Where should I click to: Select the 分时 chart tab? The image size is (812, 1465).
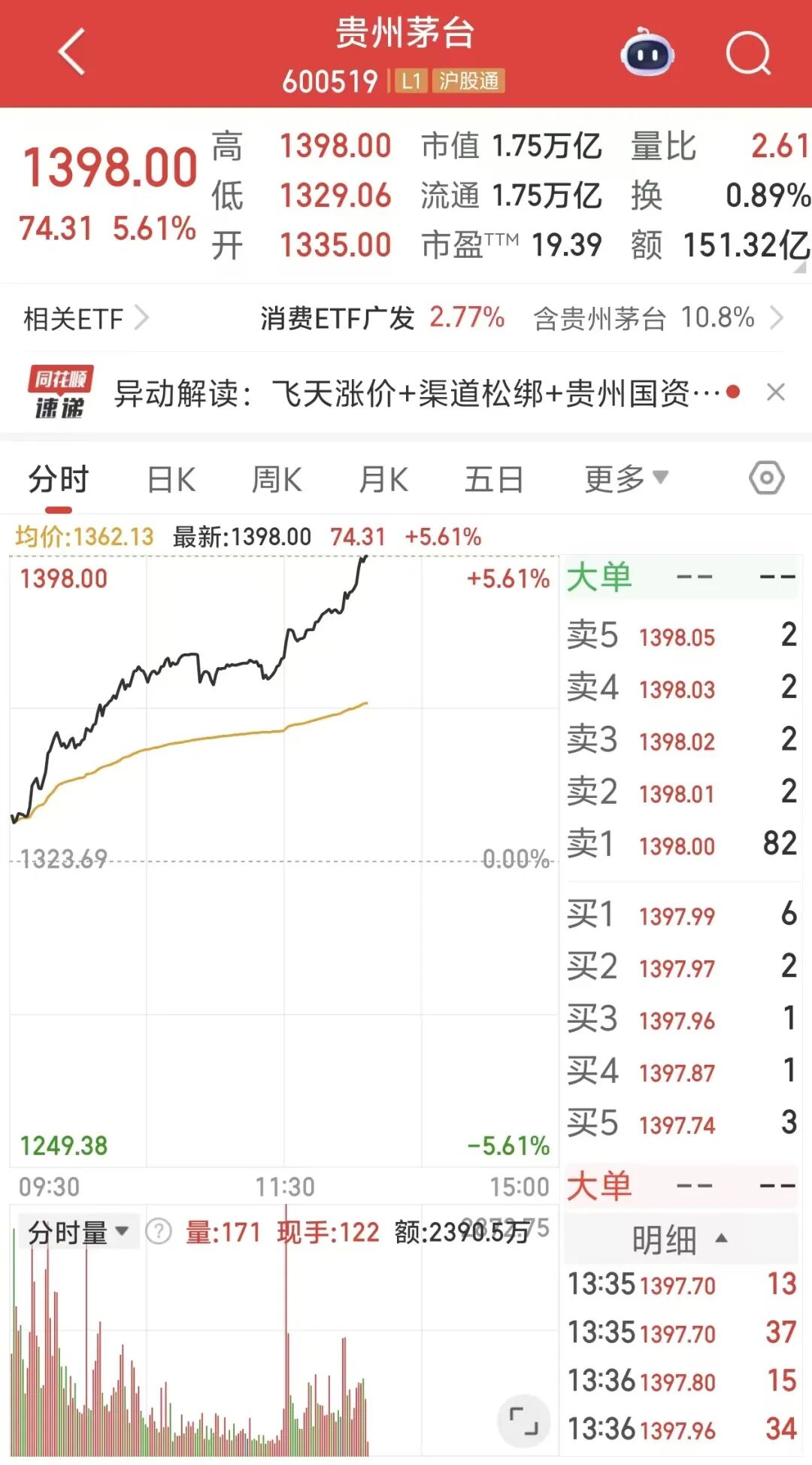pos(59,480)
